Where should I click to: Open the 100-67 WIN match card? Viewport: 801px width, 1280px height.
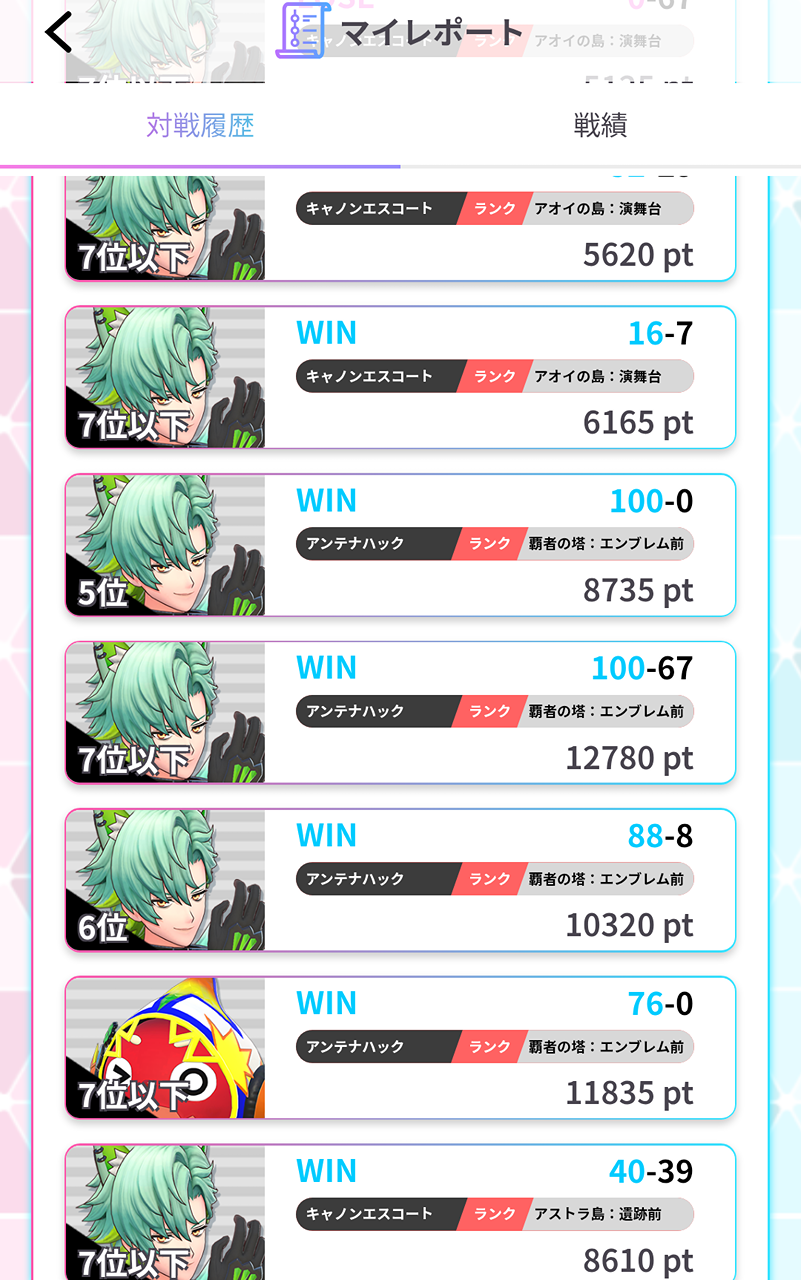(x=400, y=712)
